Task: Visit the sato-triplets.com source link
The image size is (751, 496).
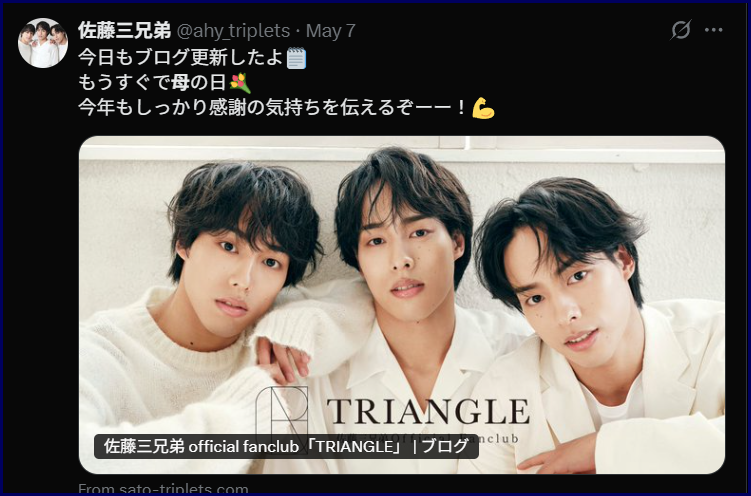Action: 164,489
